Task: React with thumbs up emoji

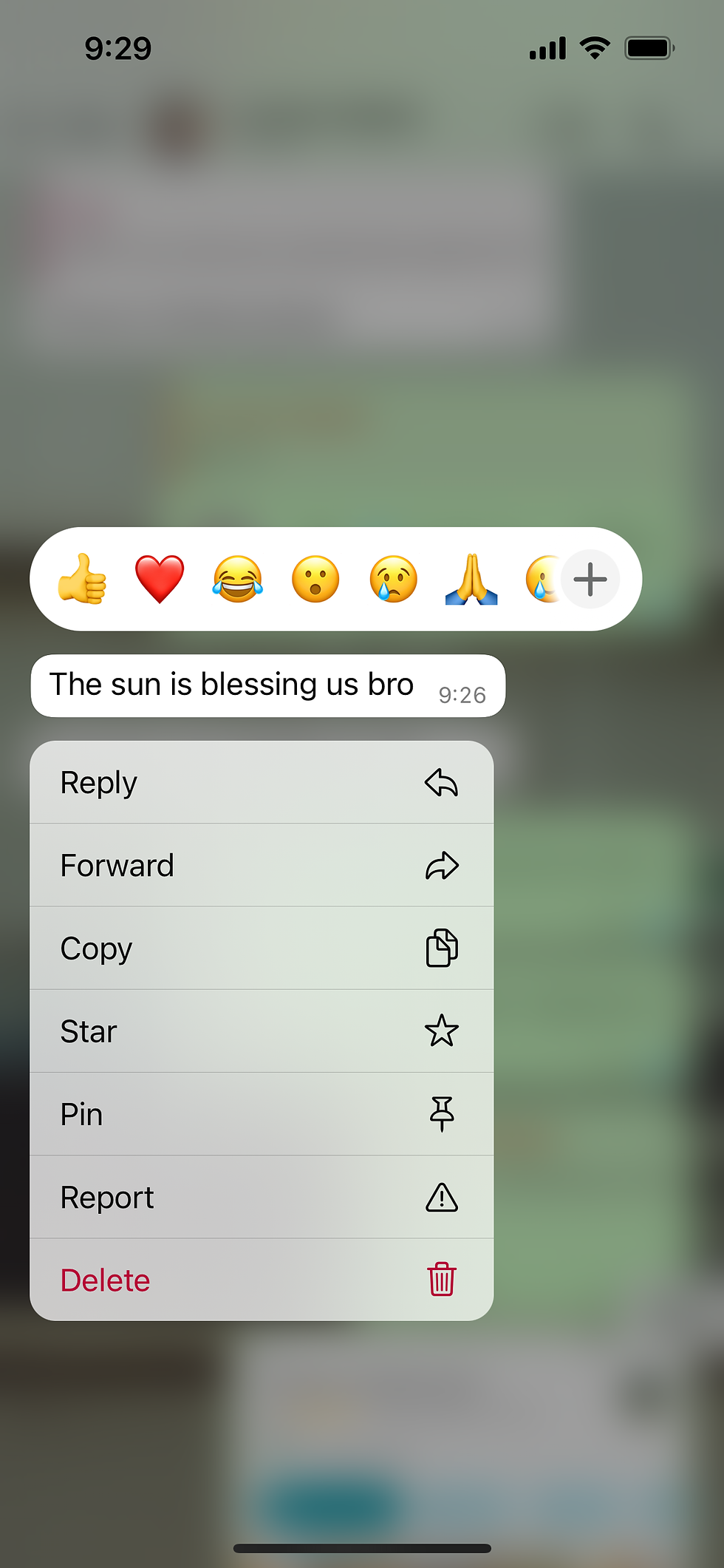Action: 82,580
